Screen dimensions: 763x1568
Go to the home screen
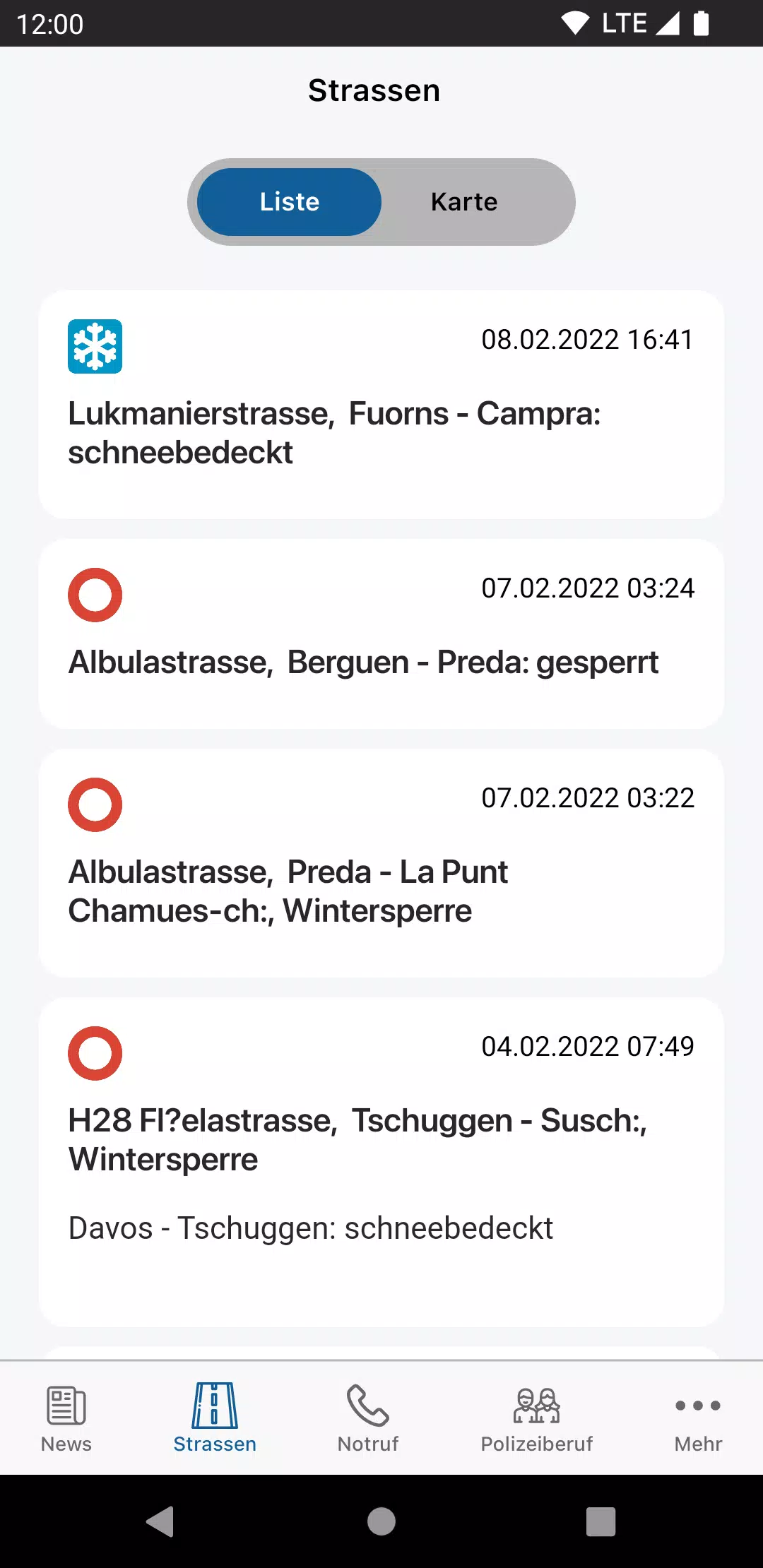pyautogui.click(x=381, y=1521)
